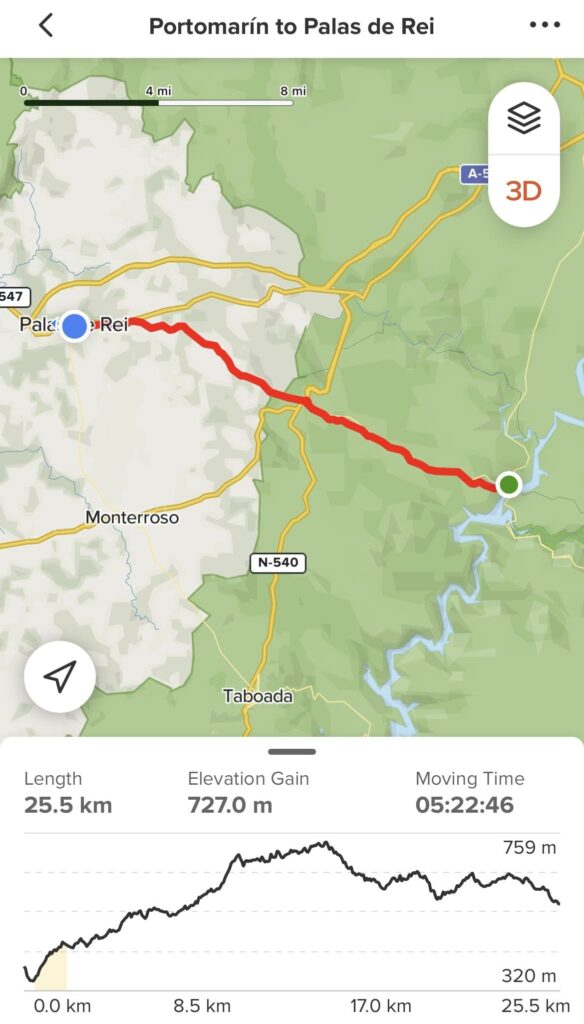
Task: Tap the bottom sheet drag handle
Action: point(292,752)
